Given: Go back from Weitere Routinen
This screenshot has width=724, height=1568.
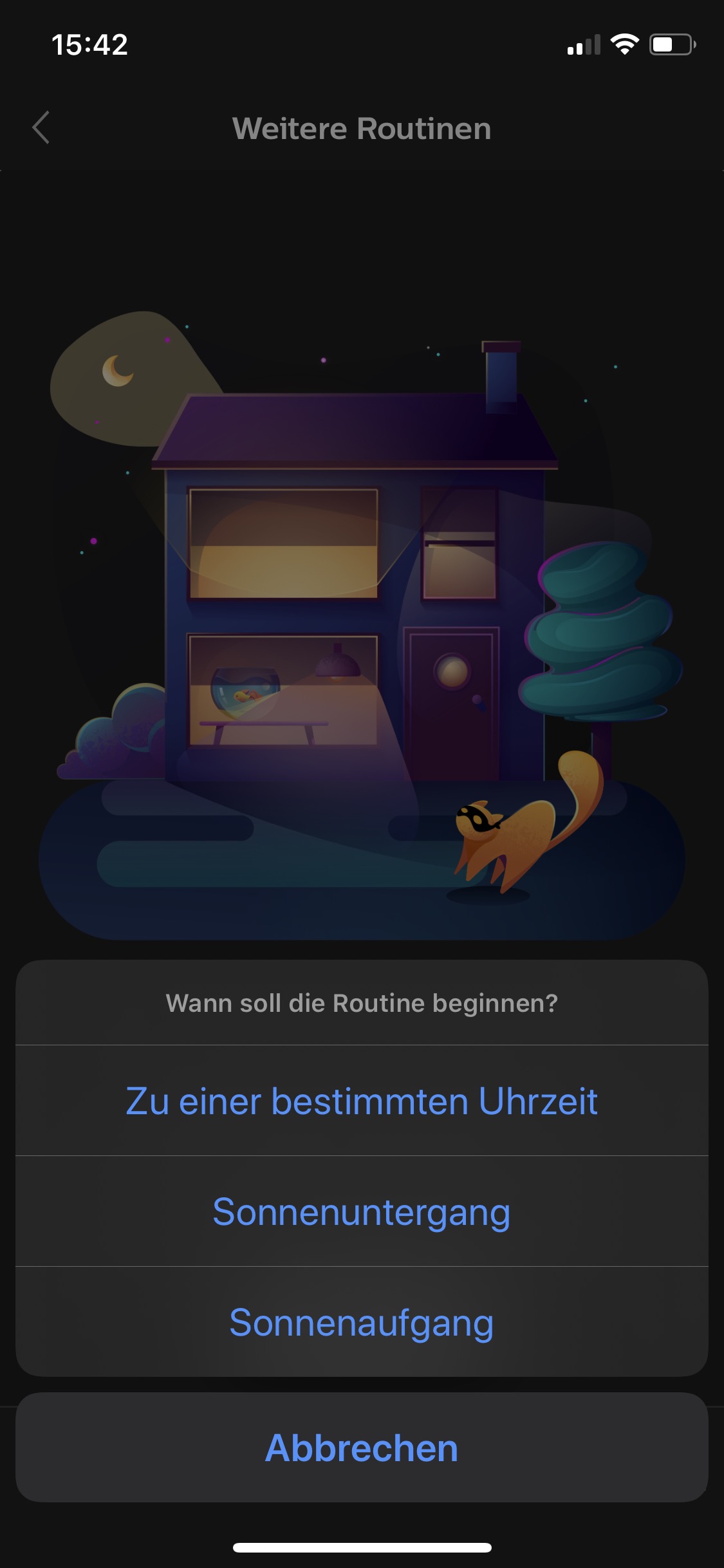Looking at the screenshot, I should [x=41, y=127].
